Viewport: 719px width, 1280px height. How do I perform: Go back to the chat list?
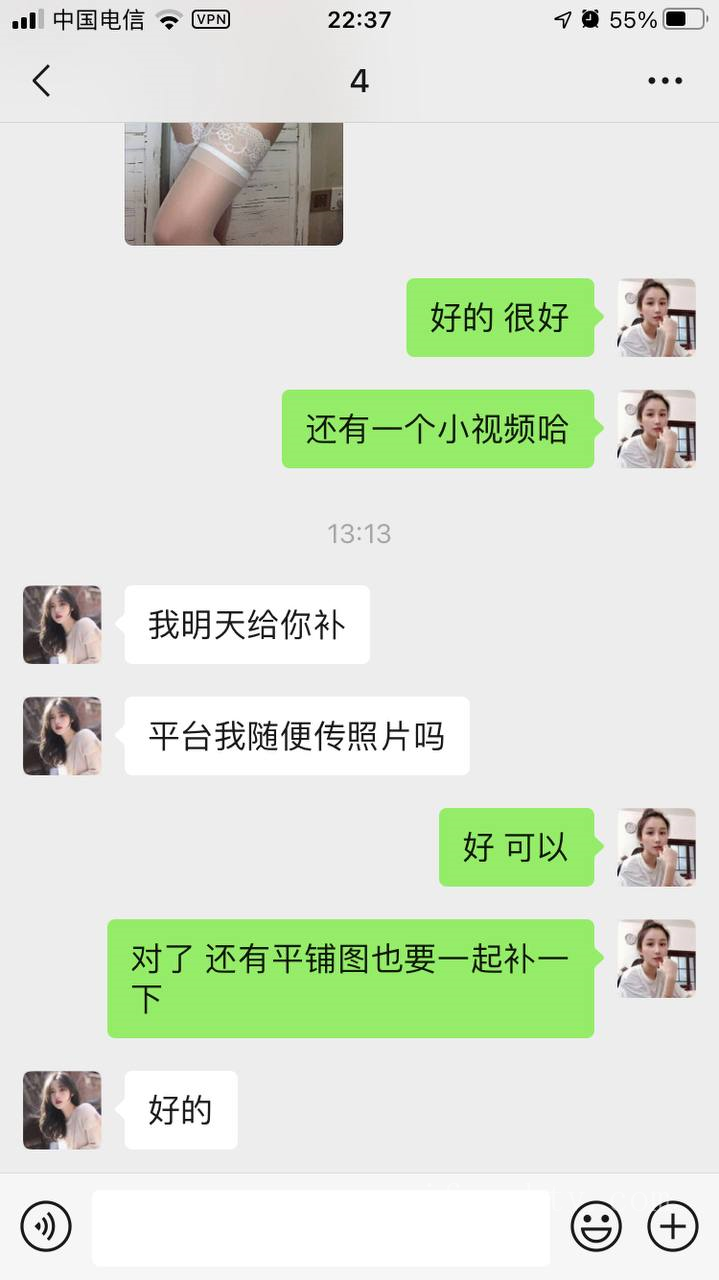[41, 81]
